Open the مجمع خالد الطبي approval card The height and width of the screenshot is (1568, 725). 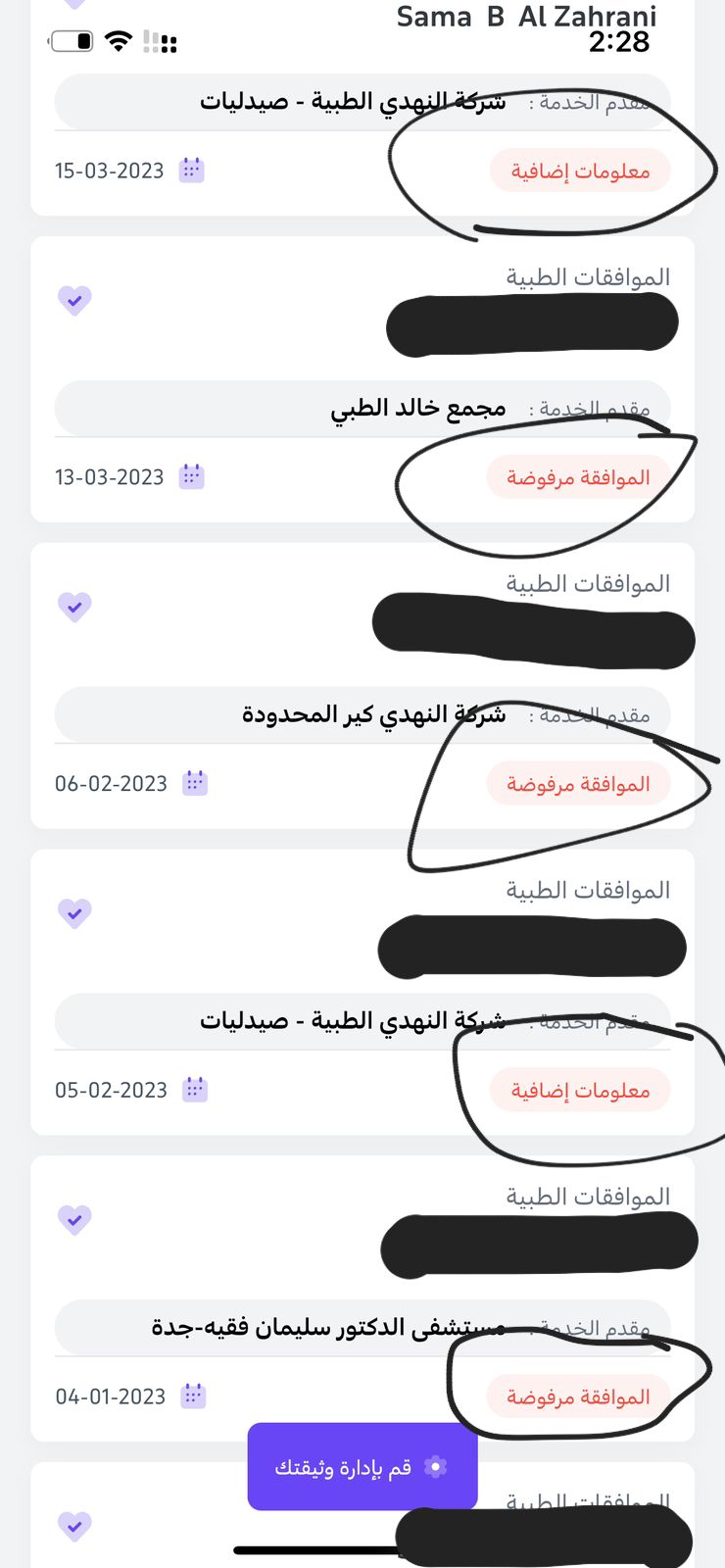[x=362, y=379]
